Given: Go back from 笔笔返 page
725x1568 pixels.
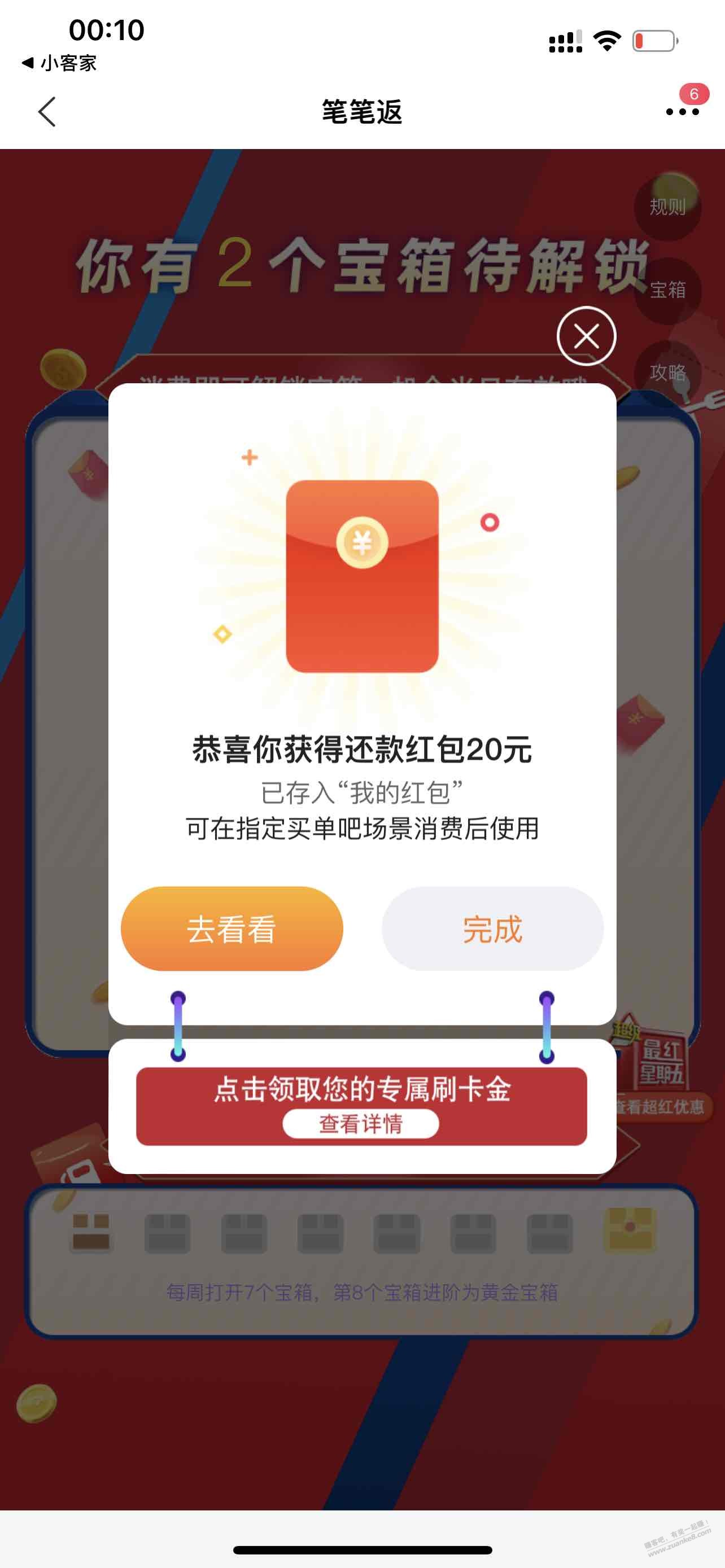Looking at the screenshot, I should tap(47, 112).
